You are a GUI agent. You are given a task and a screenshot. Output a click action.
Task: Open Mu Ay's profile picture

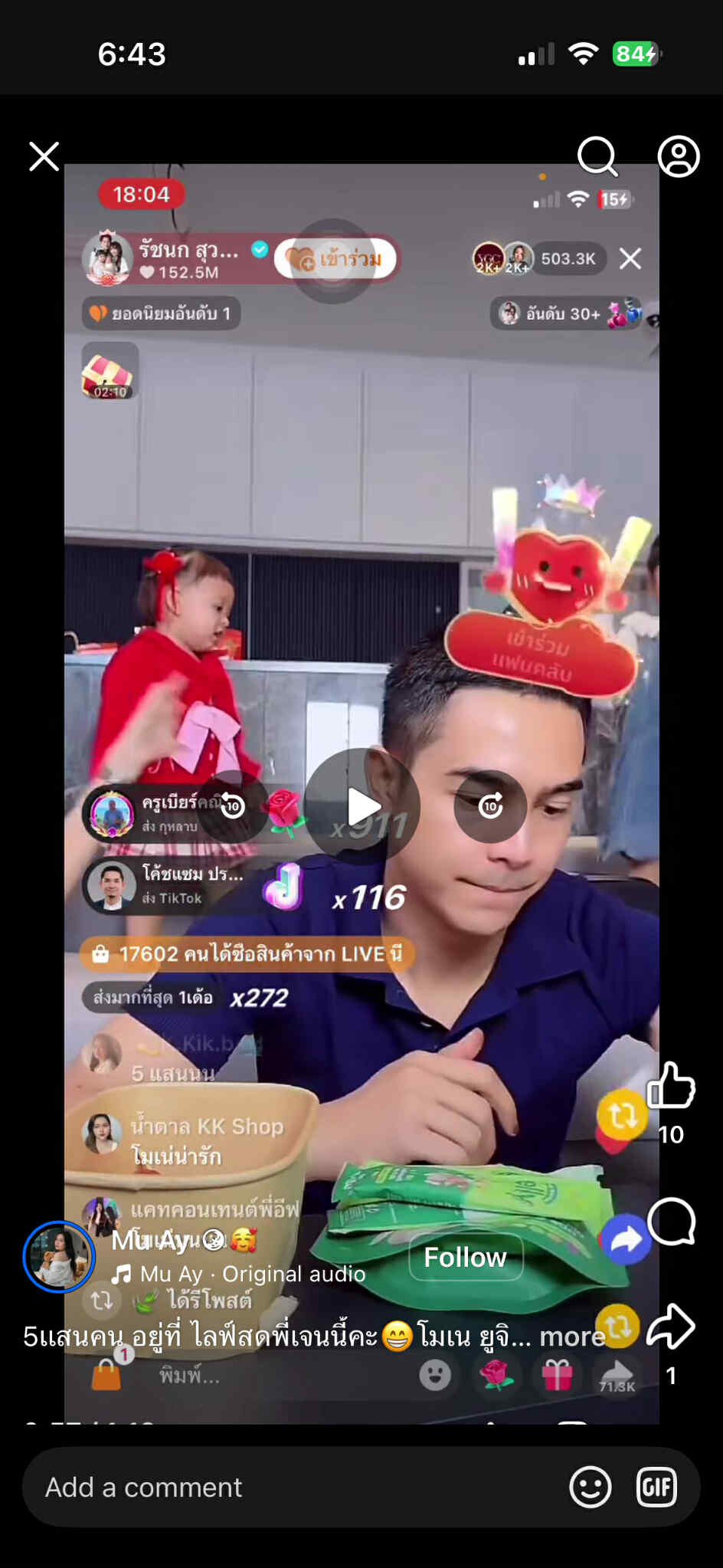pos(59,1257)
